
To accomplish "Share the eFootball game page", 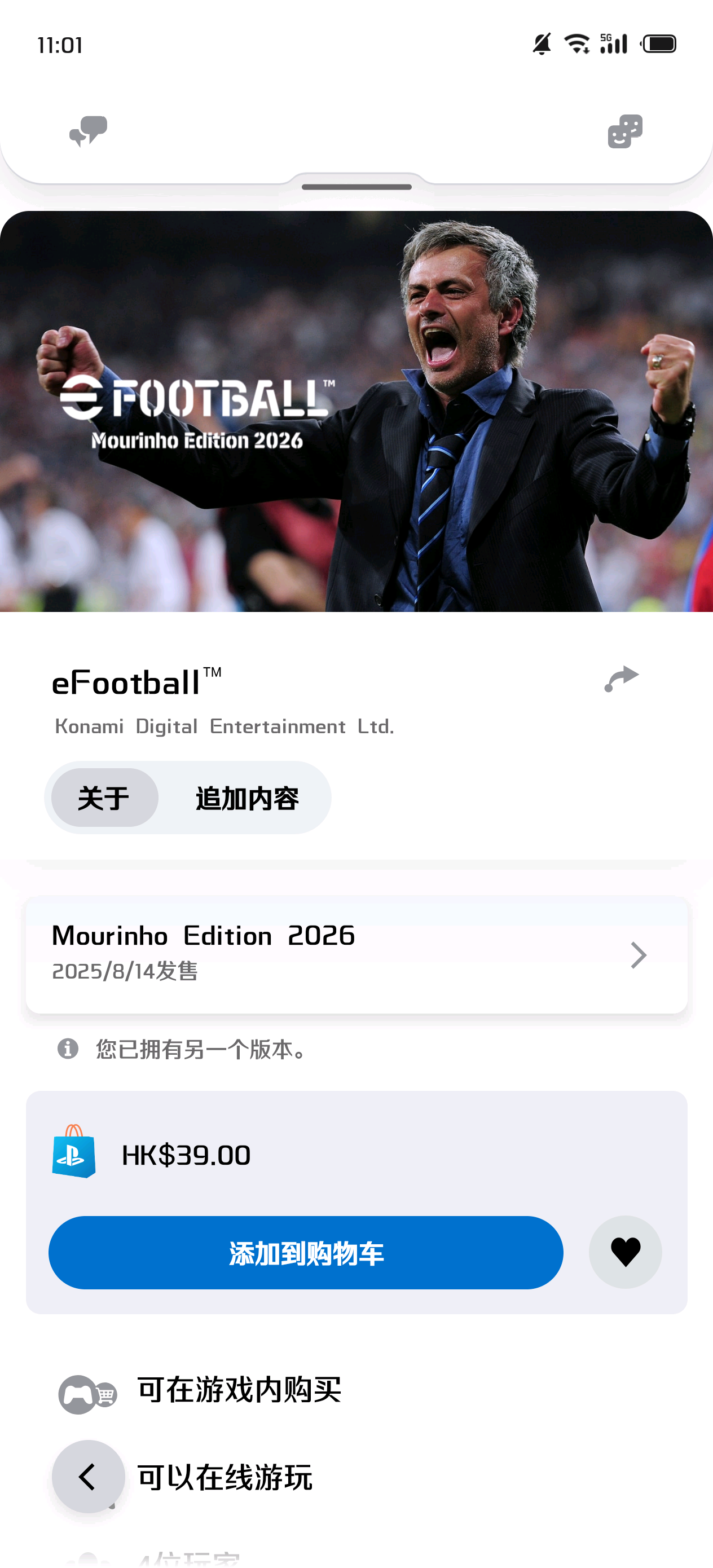I will pos(621,679).
